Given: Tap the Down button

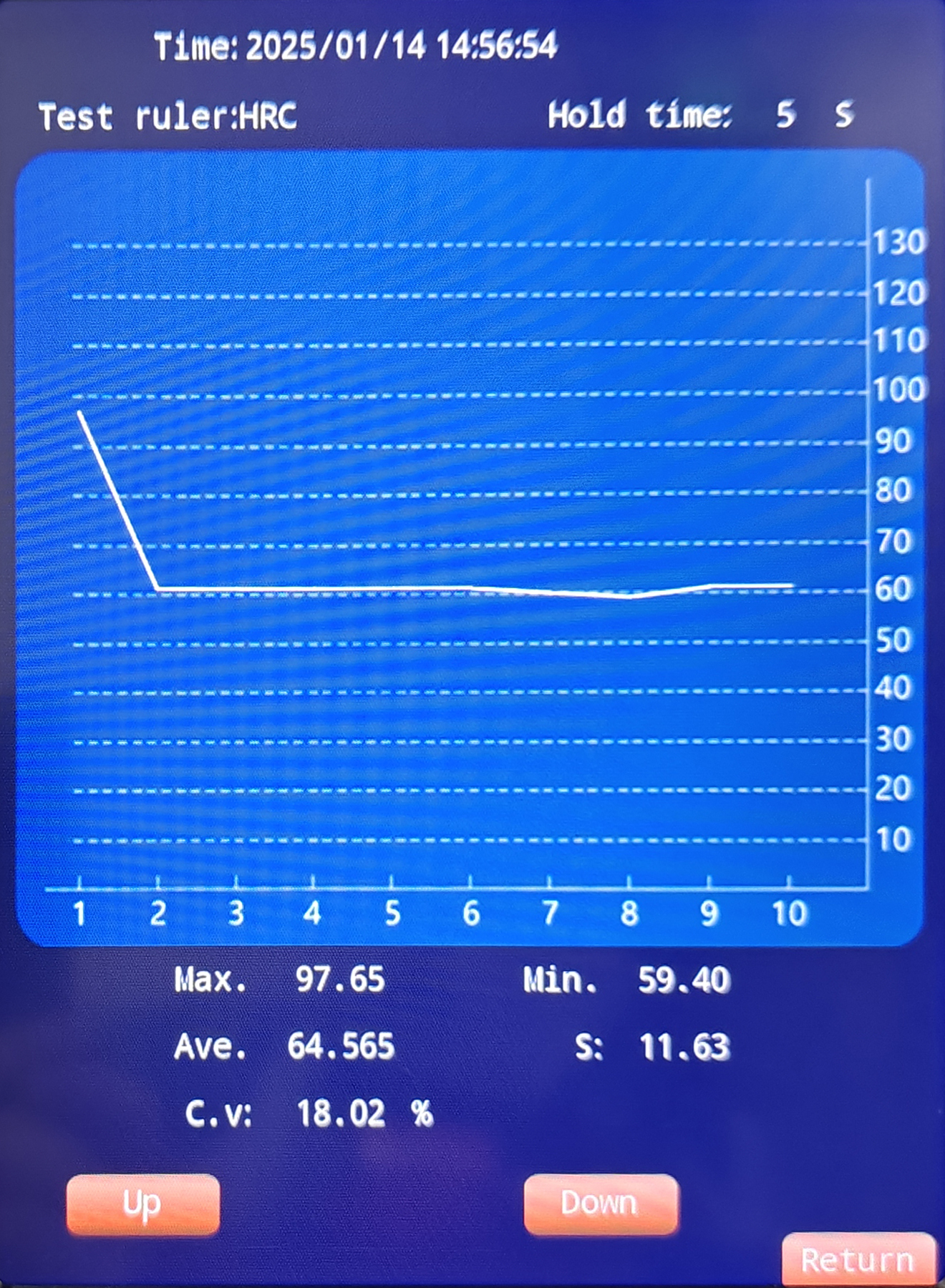Looking at the screenshot, I should coord(600,1204).
